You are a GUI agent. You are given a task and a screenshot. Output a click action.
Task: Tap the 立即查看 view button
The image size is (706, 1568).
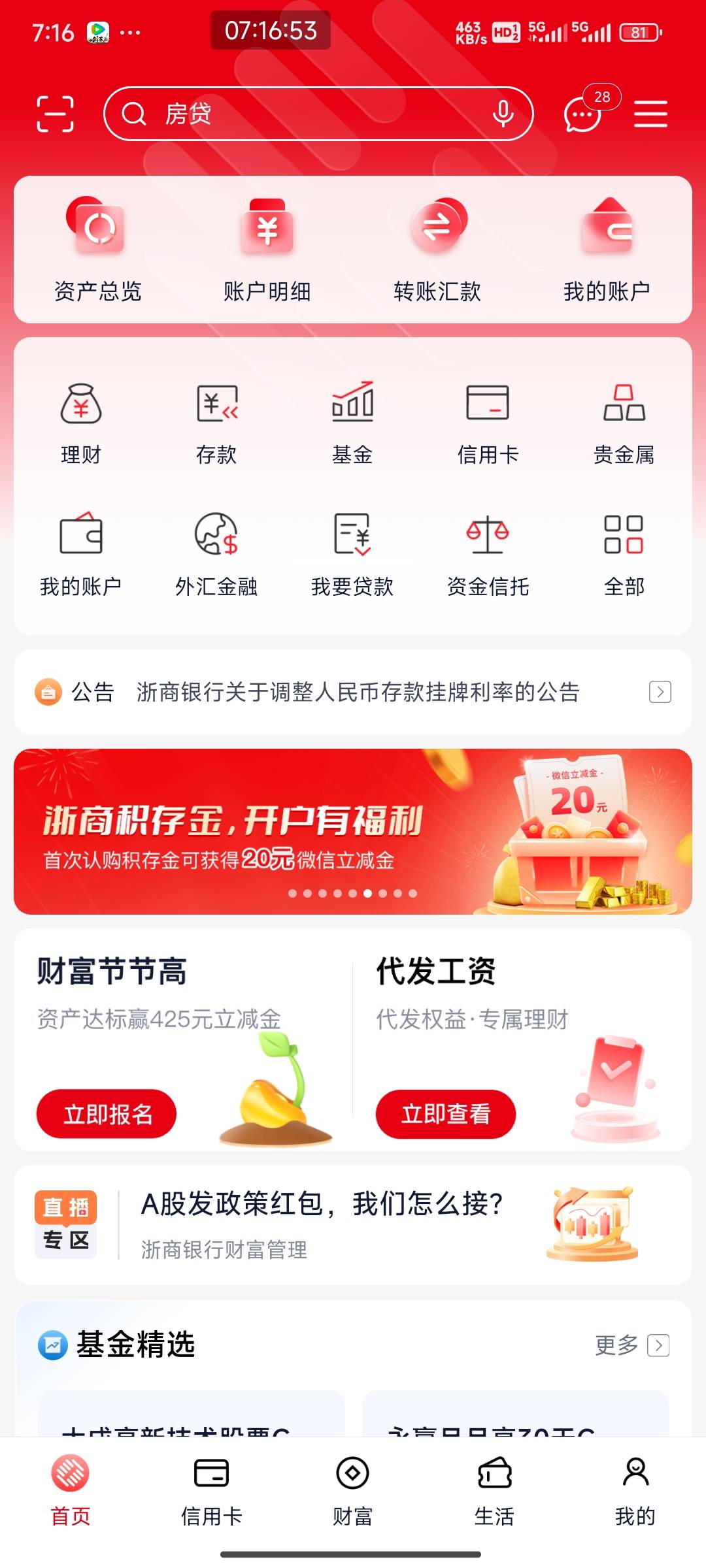447,1115
